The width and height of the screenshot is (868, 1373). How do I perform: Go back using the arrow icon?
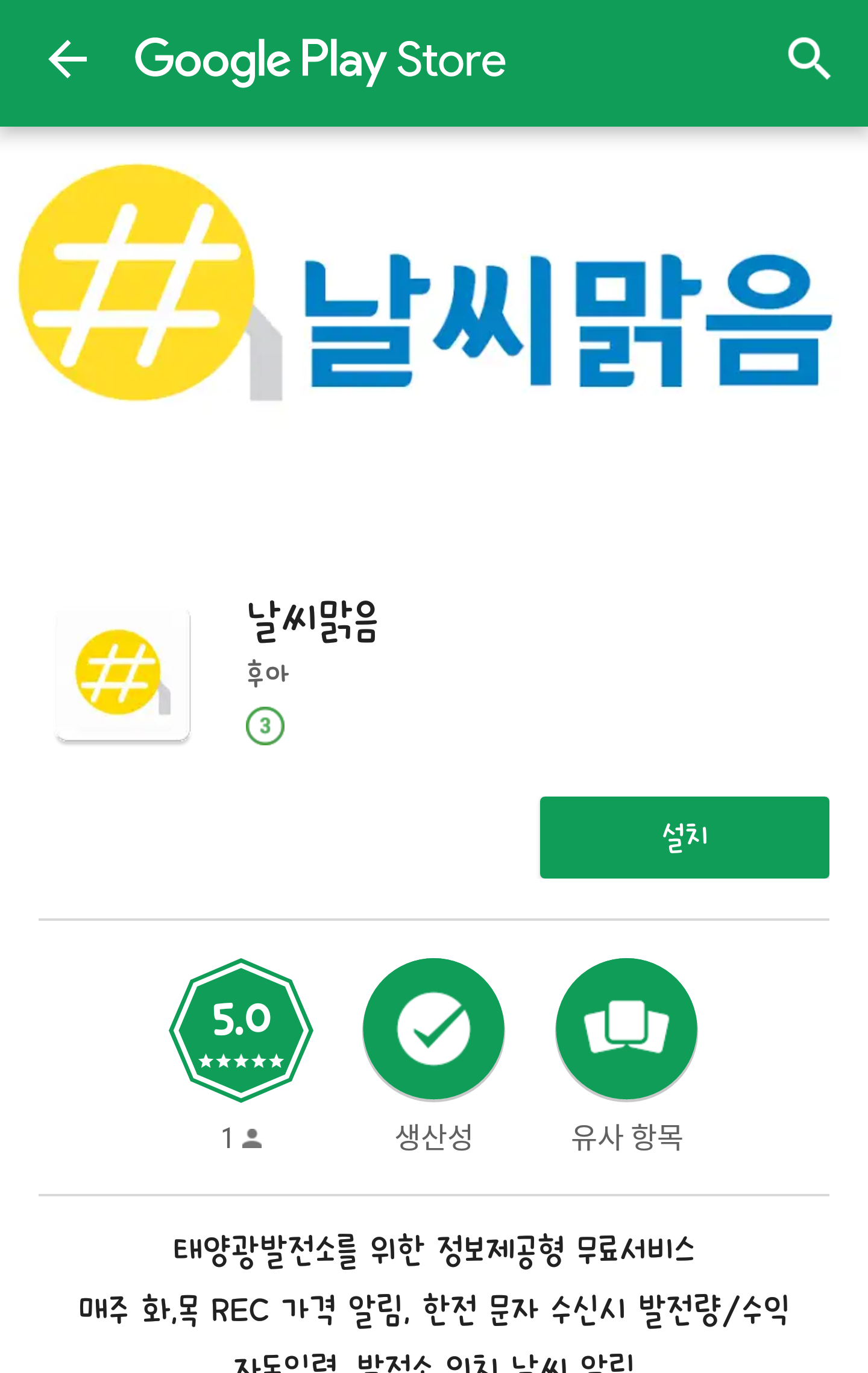tap(68, 60)
